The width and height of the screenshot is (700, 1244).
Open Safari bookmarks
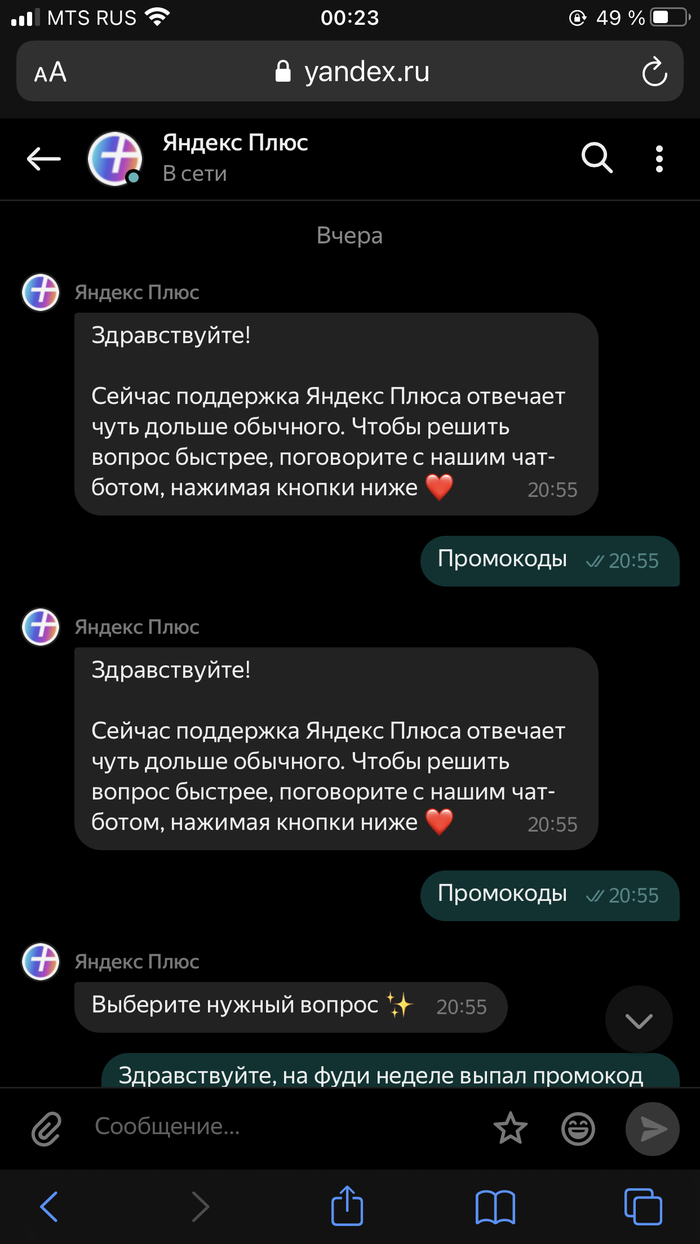(495, 1207)
